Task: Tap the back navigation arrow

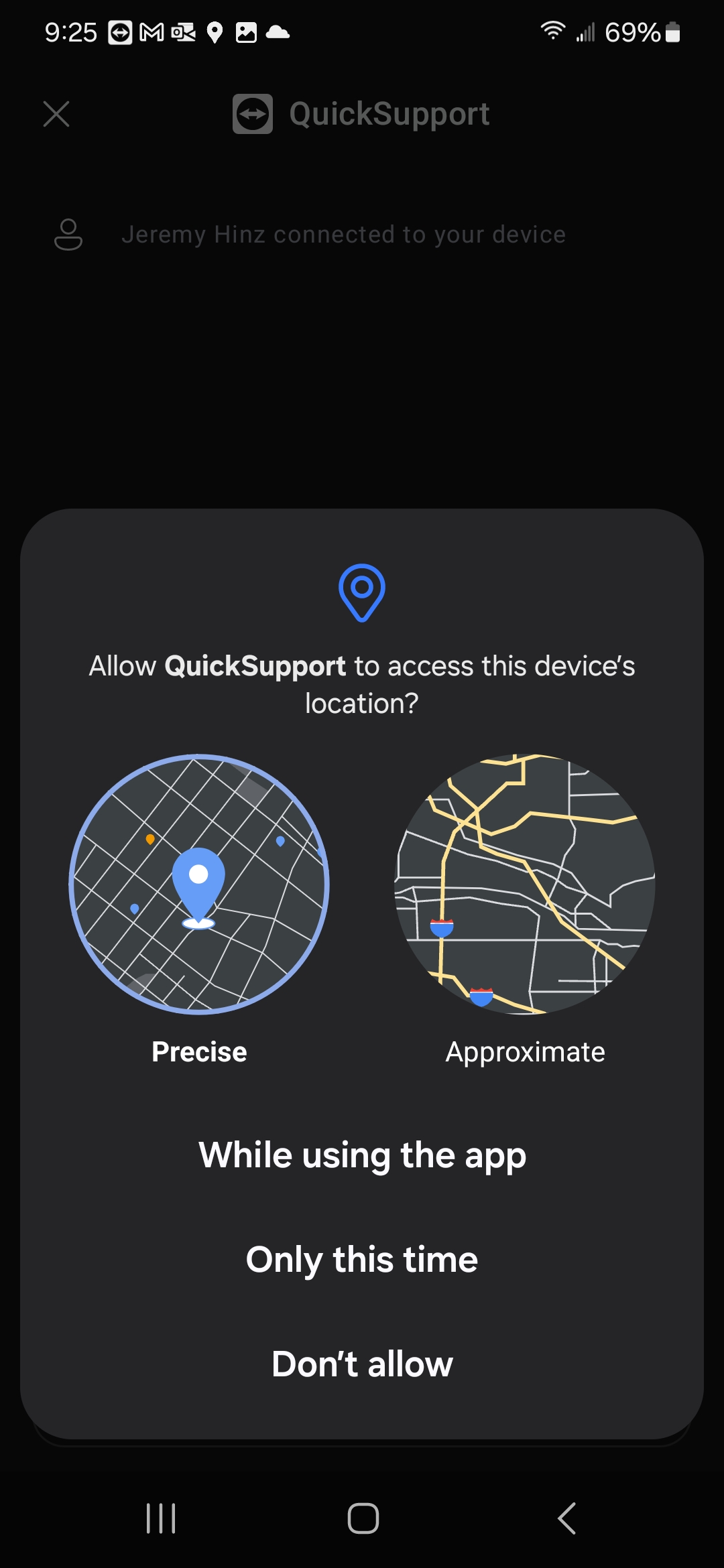Action: (566, 1519)
